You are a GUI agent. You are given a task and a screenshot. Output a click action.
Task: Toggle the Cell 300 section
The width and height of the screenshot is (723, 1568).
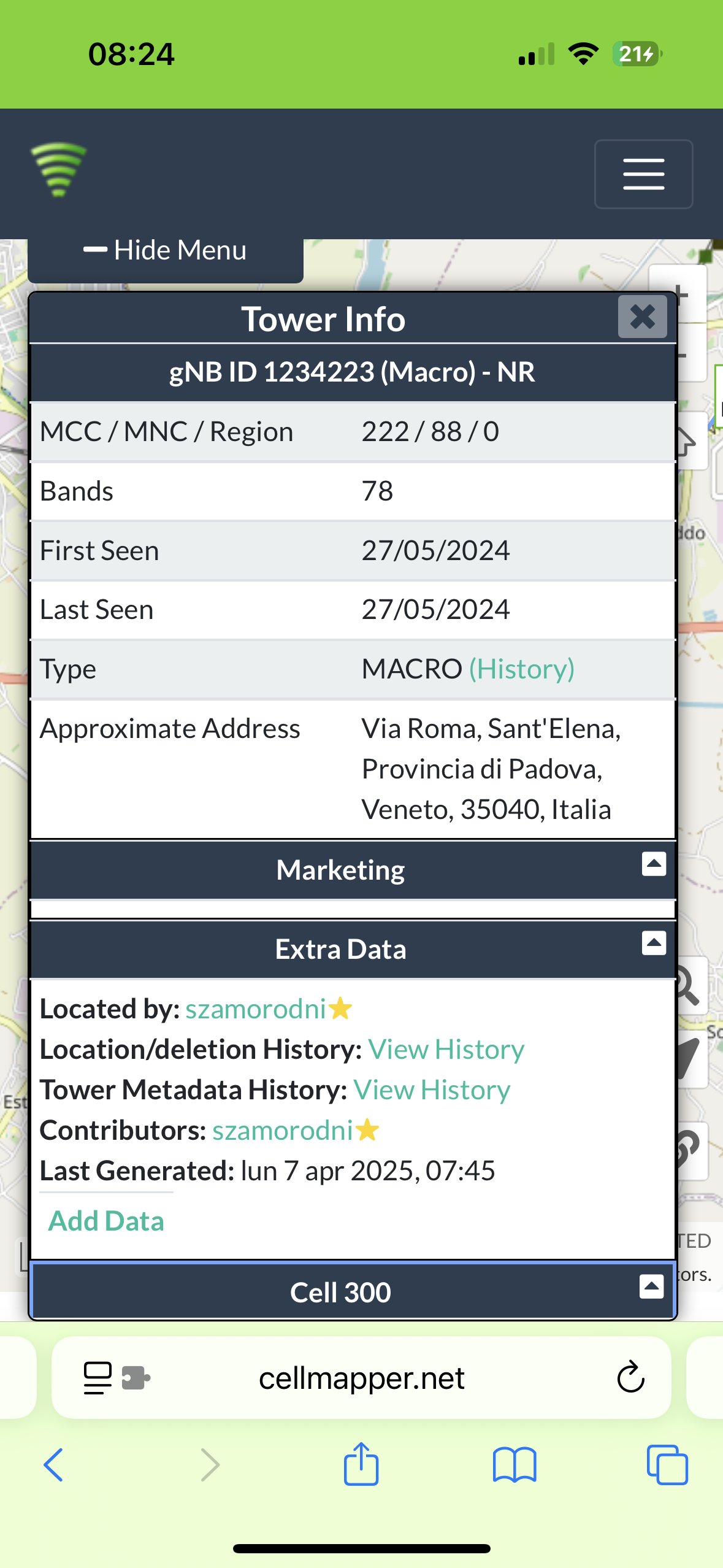(x=651, y=1286)
